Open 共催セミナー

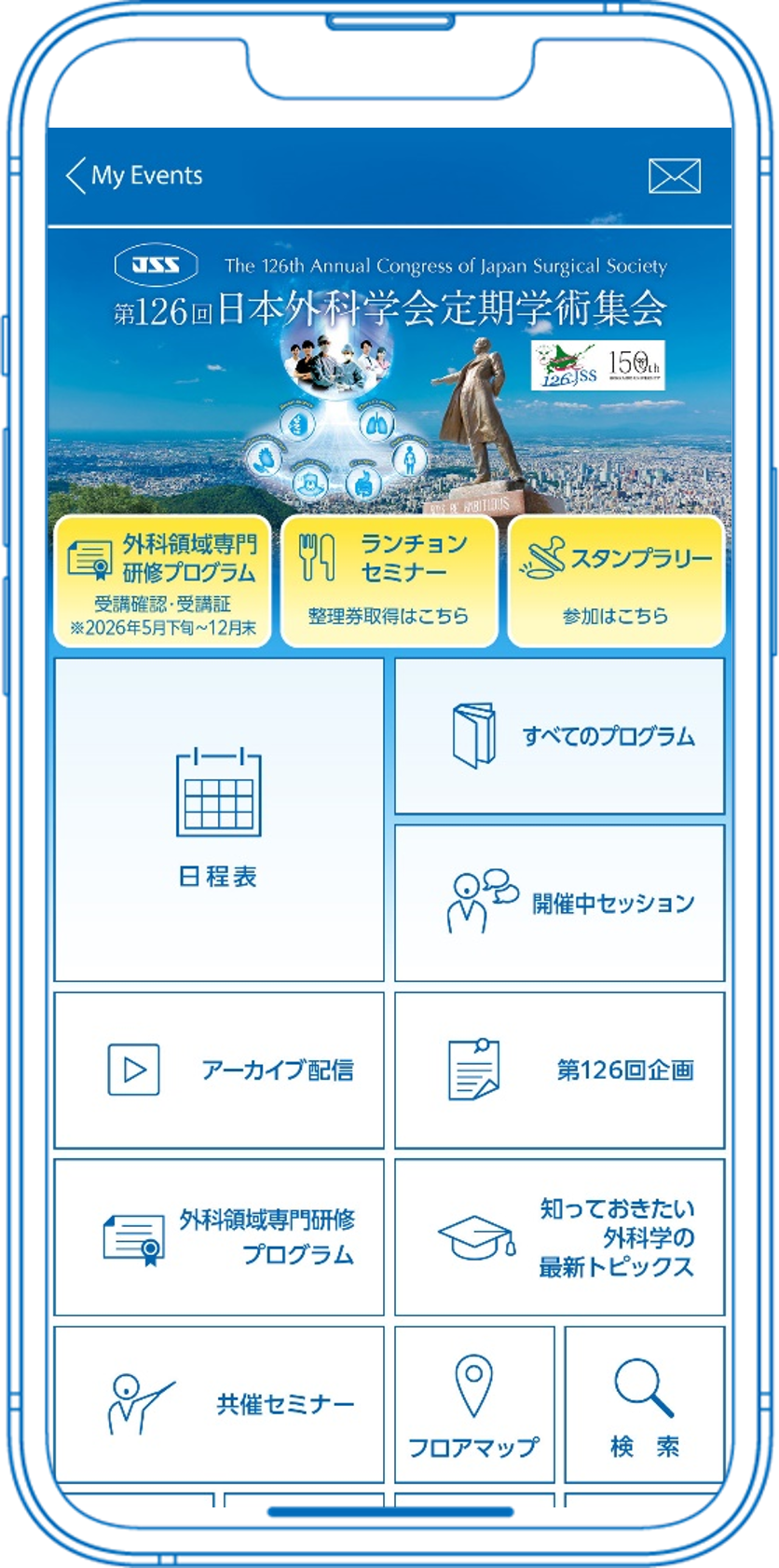[219, 1404]
